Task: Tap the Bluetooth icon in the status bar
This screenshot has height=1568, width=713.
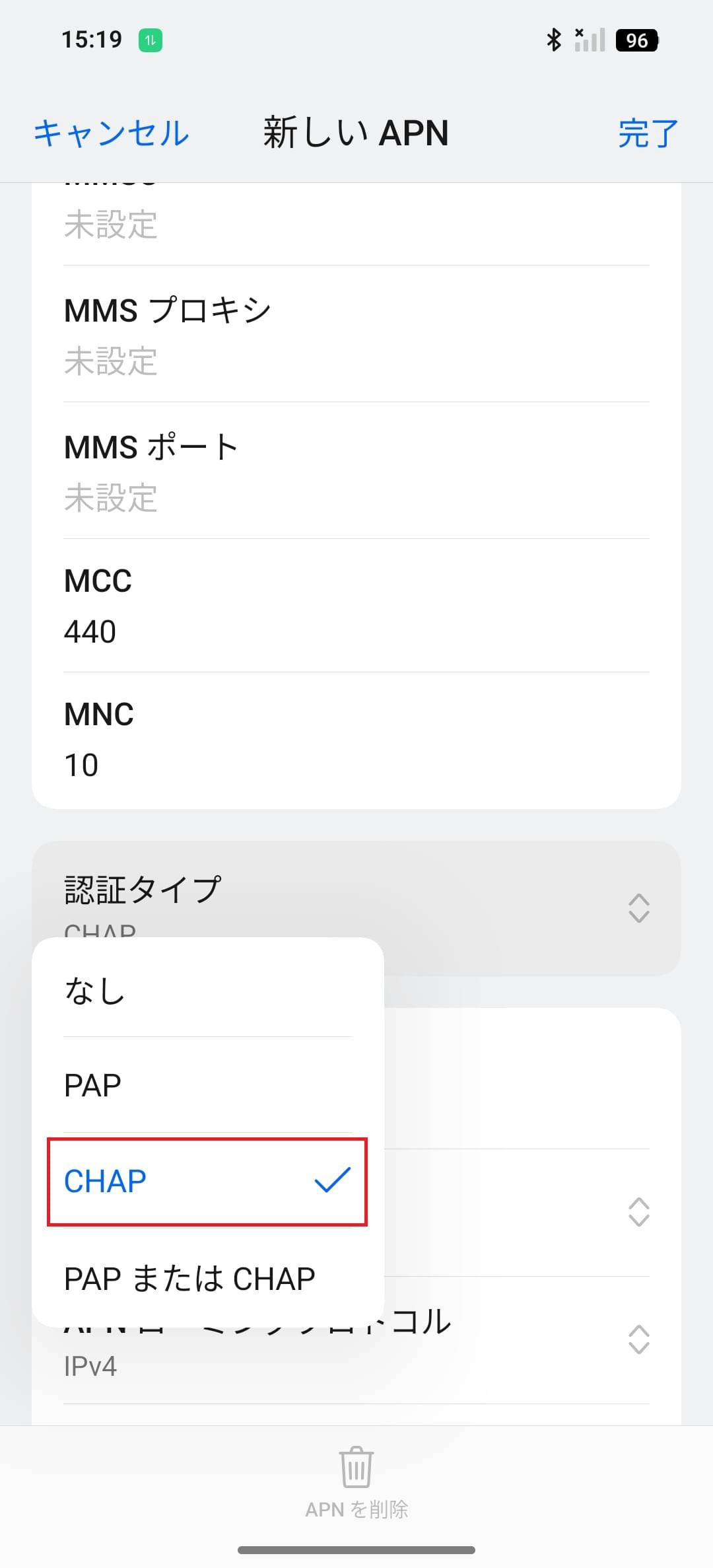Action: (x=553, y=40)
